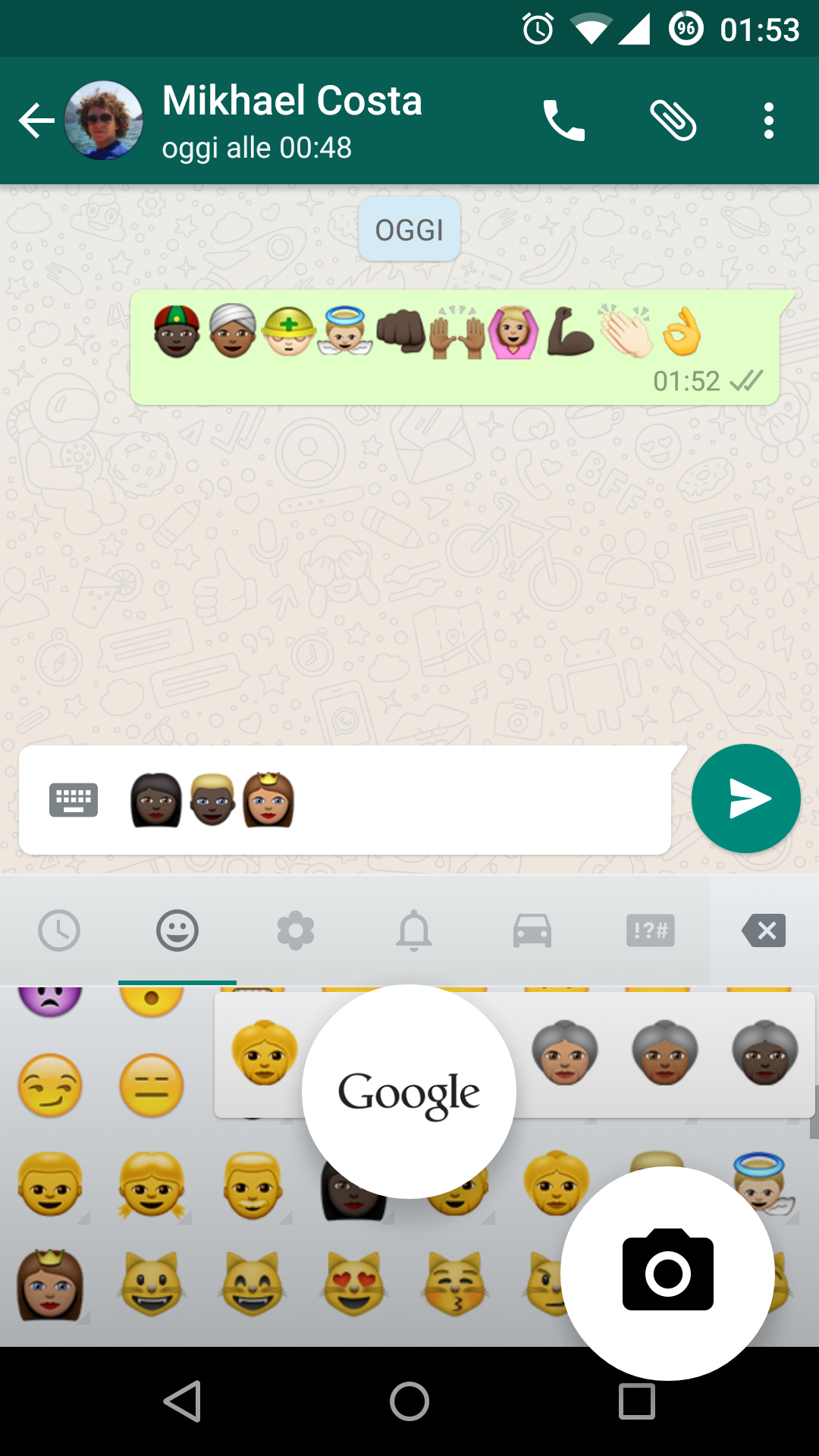Open the attachment paperclip menu
Image resolution: width=819 pixels, height=1456 pixels.
[x=673, y=121]
